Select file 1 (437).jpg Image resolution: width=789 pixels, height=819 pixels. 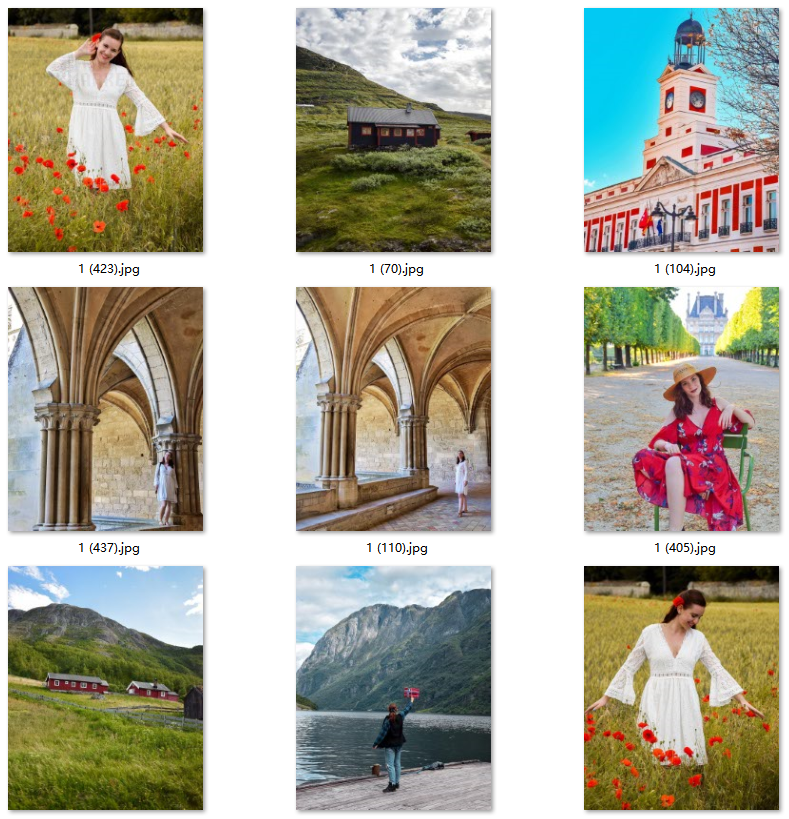pos(105,409)
